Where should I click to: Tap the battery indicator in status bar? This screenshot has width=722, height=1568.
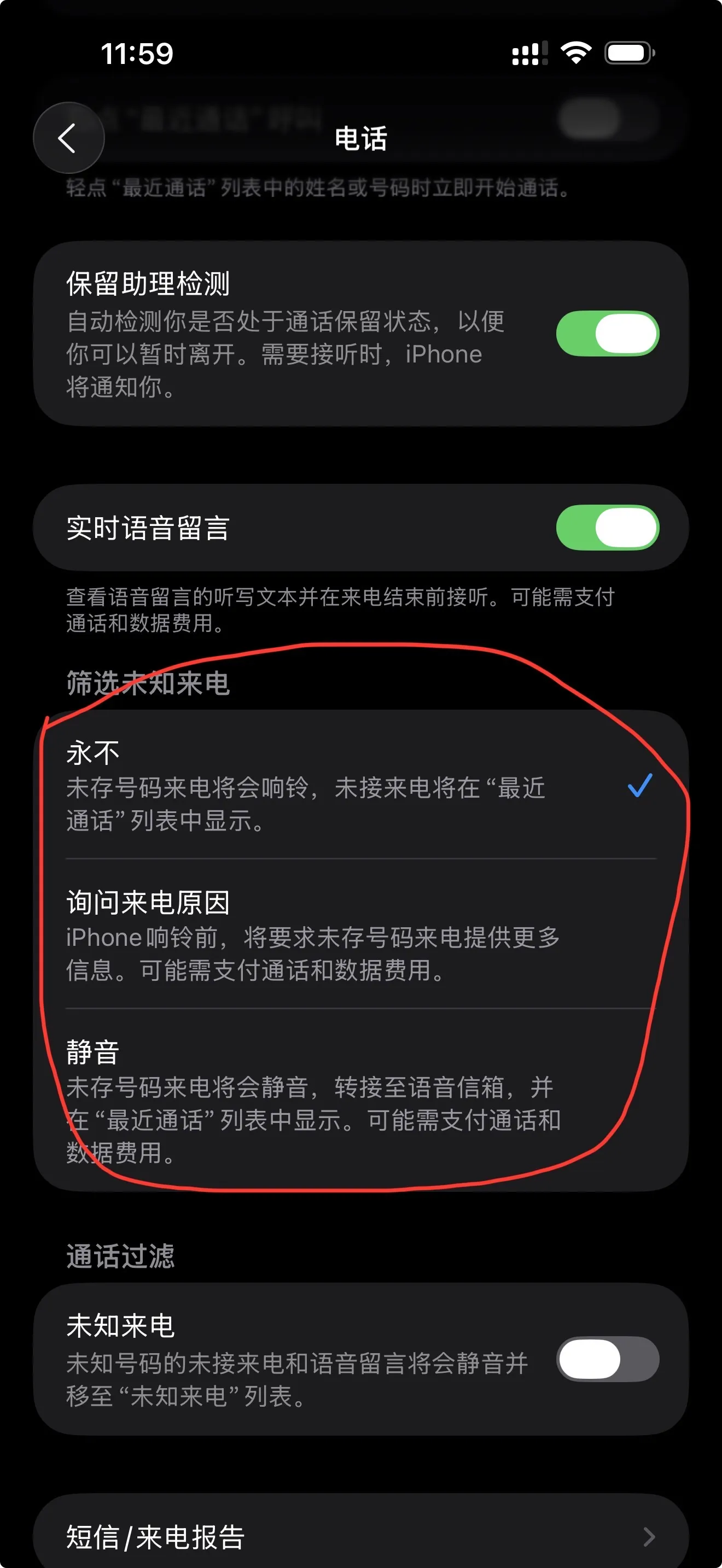627,54
